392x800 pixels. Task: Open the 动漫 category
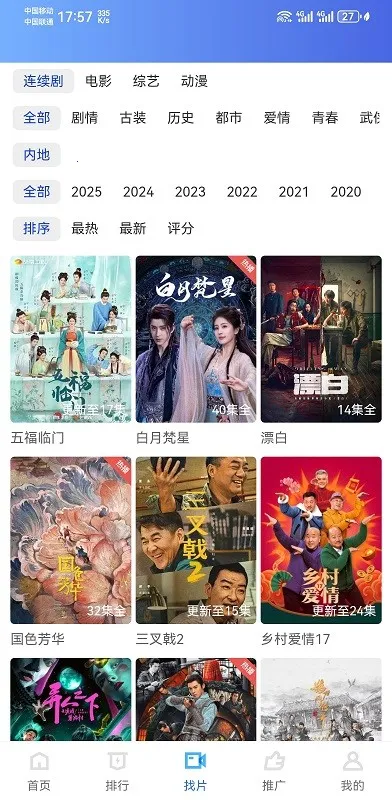194,81
